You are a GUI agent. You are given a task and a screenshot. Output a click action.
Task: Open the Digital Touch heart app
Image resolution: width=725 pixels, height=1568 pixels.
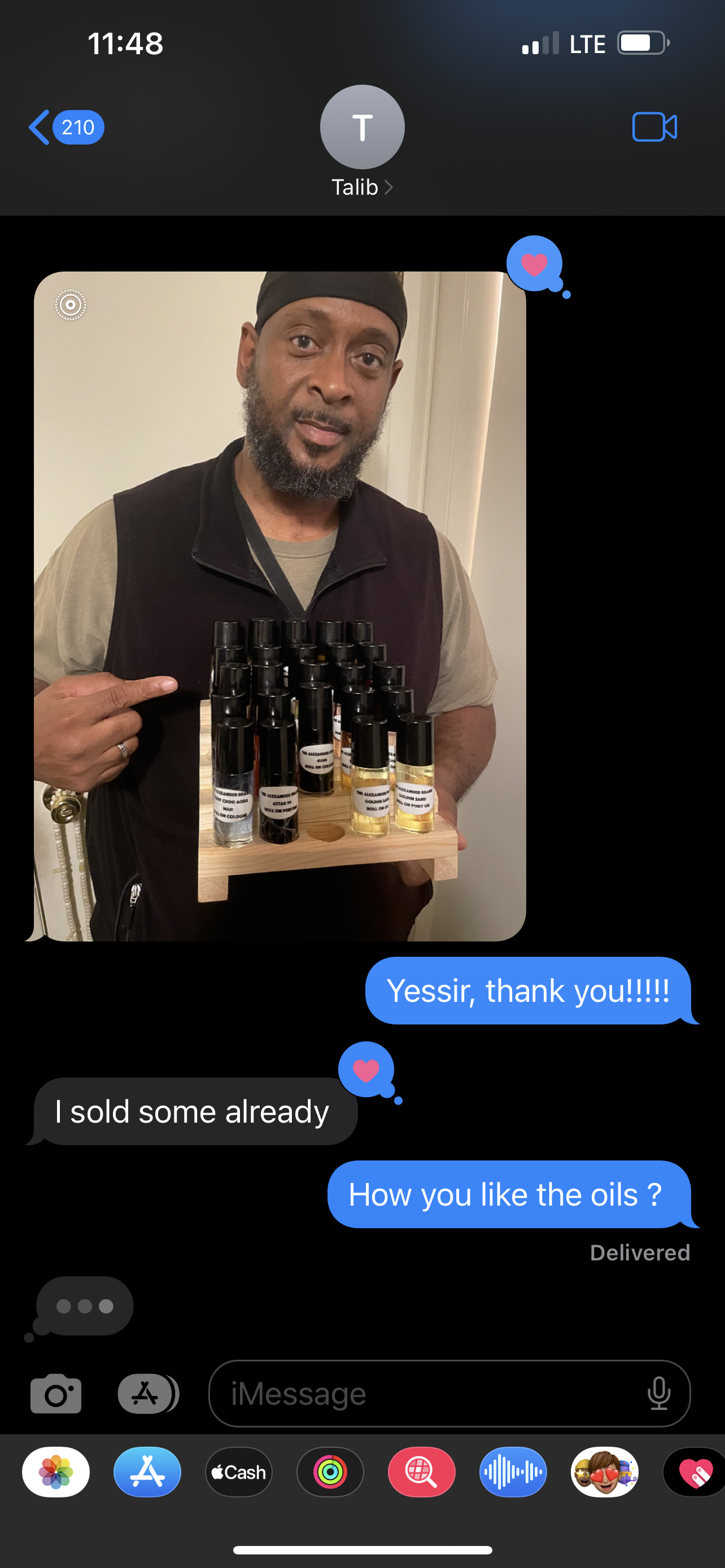click(x=695, y=1472)
